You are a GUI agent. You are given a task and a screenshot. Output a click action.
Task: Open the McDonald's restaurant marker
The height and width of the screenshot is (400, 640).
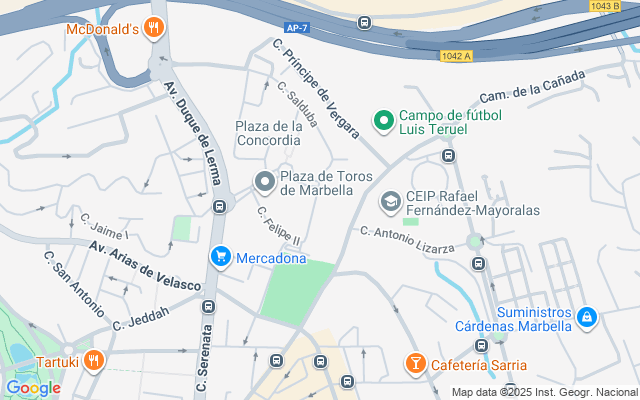pyautogui.click(x=153, y=28)
